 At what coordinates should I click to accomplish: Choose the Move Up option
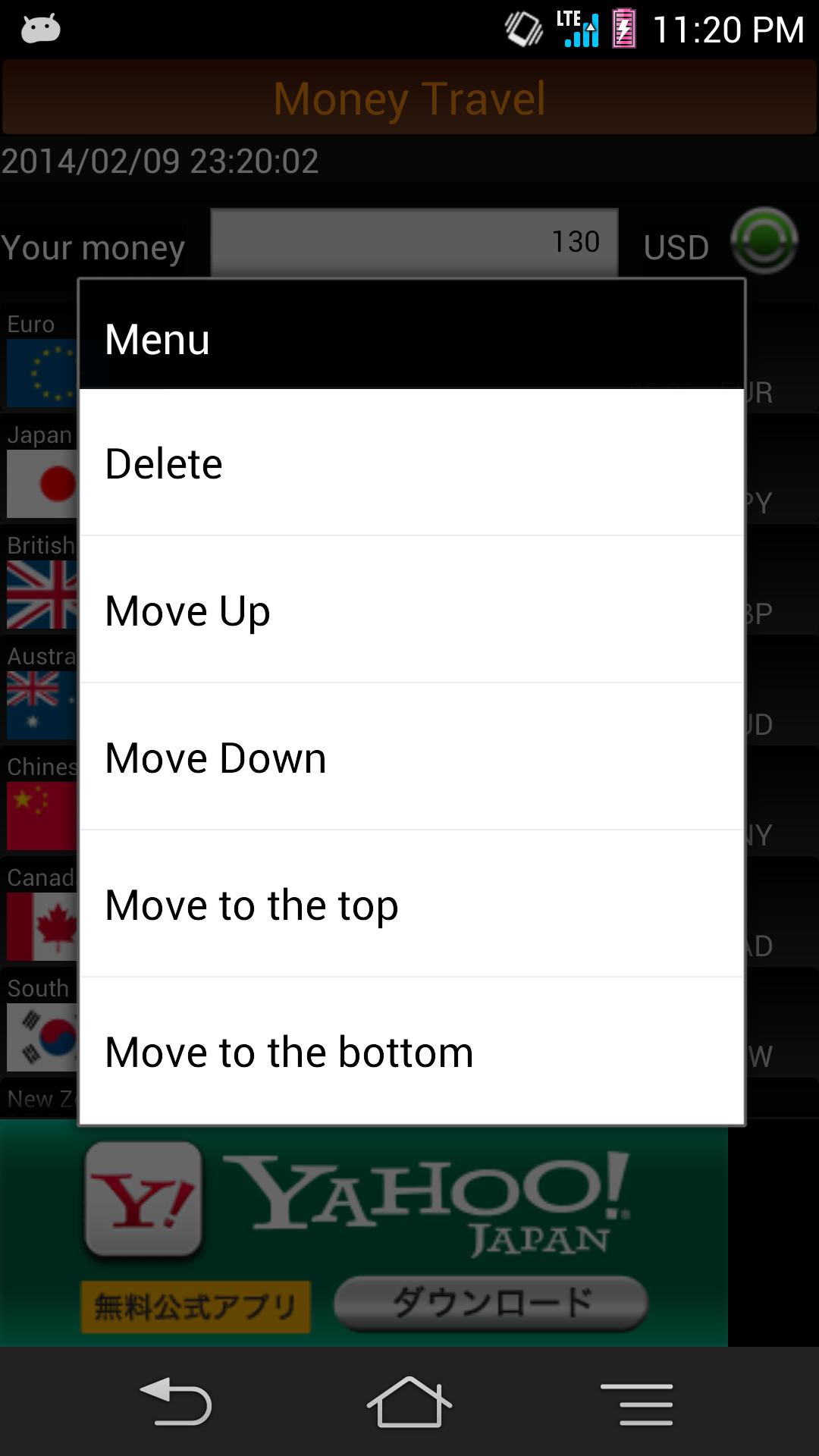point(411,610)
